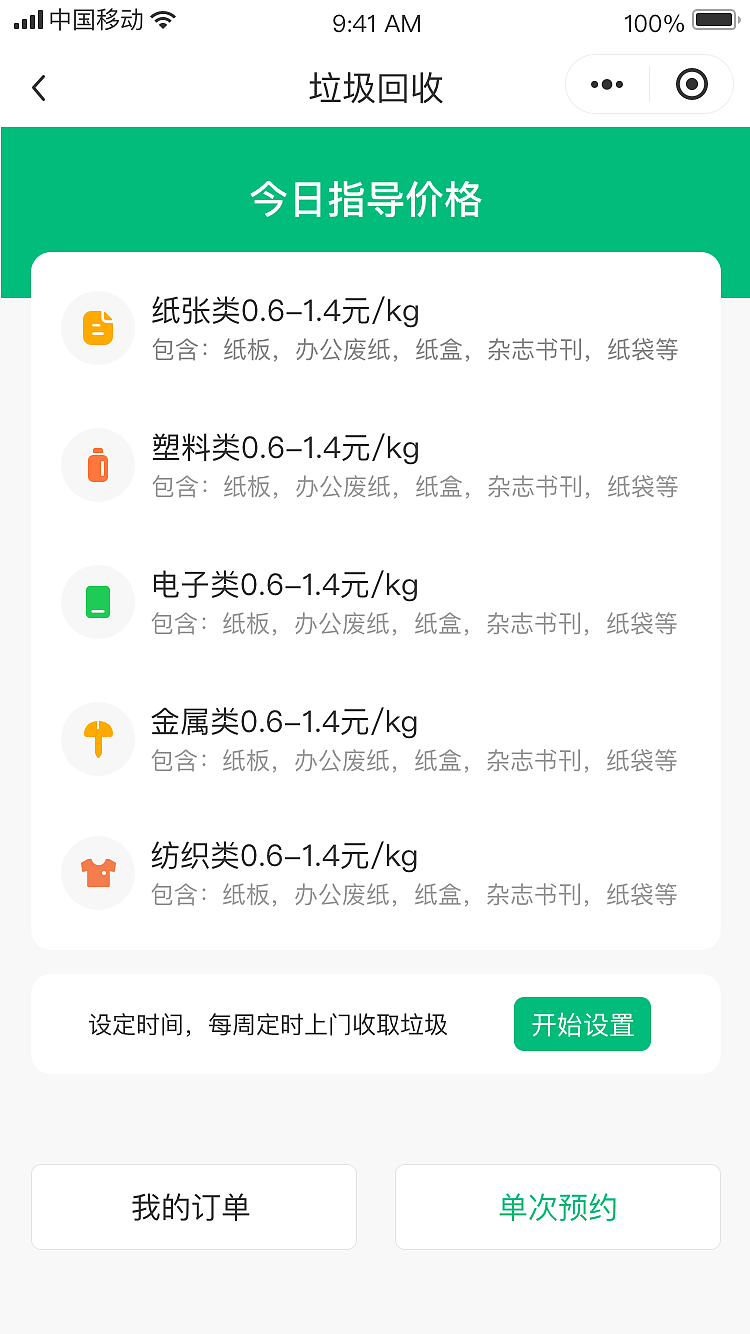Viewport: 750px width, 1334px height.
Task: Click the 垃圾回收 page title
Action: 375,88
